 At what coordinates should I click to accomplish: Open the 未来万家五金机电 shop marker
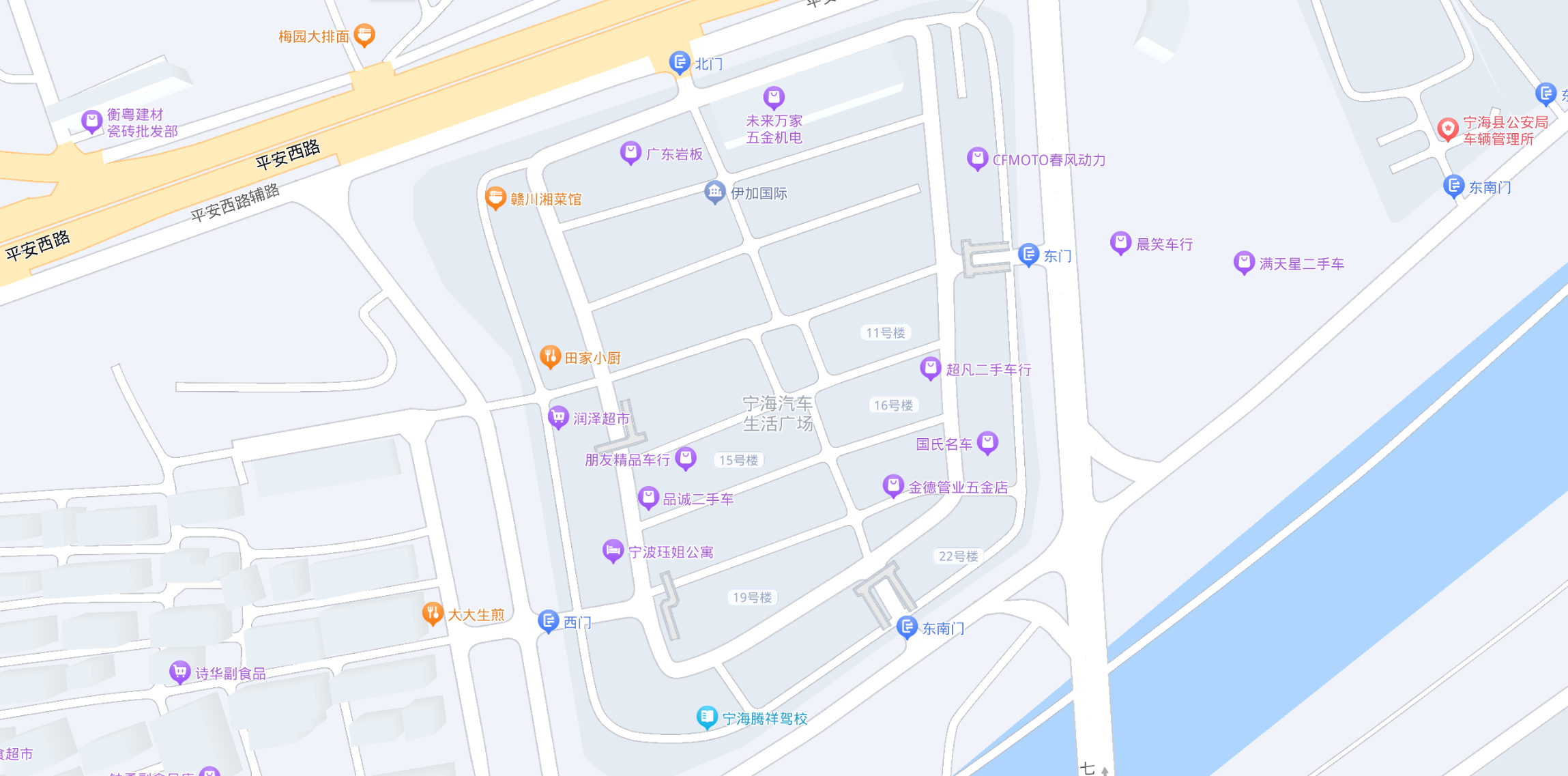(773, 98)
